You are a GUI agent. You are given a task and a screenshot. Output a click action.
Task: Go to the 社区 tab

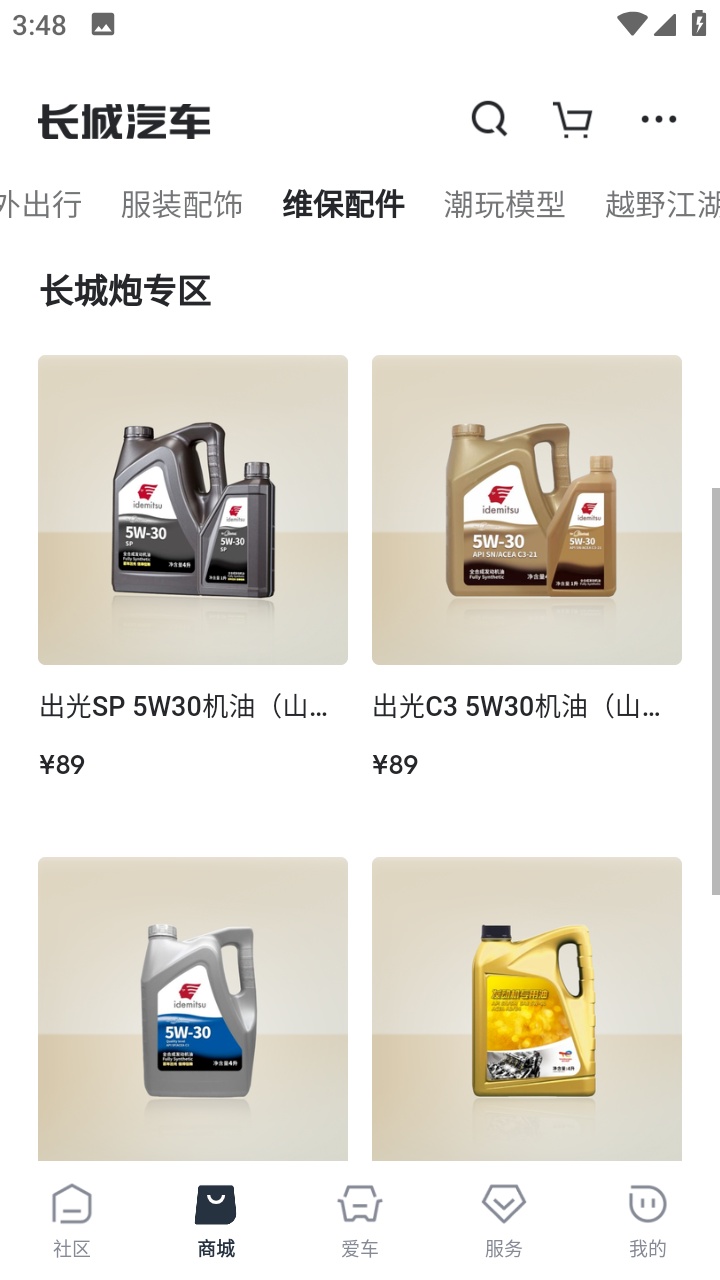72,1220
